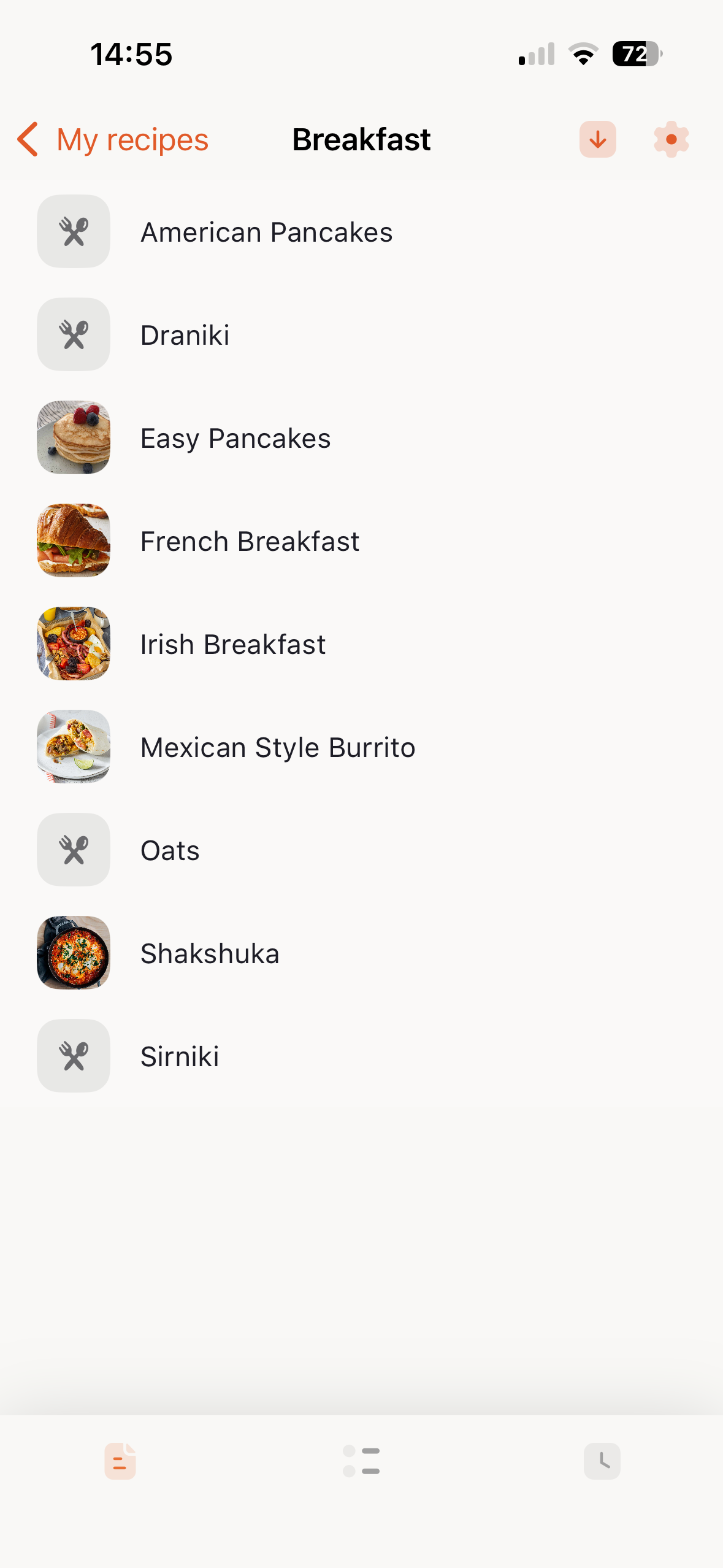Screen dimensions: 723x1568
Task: Tap the orange download arrow icon
Action: [597, 139]
